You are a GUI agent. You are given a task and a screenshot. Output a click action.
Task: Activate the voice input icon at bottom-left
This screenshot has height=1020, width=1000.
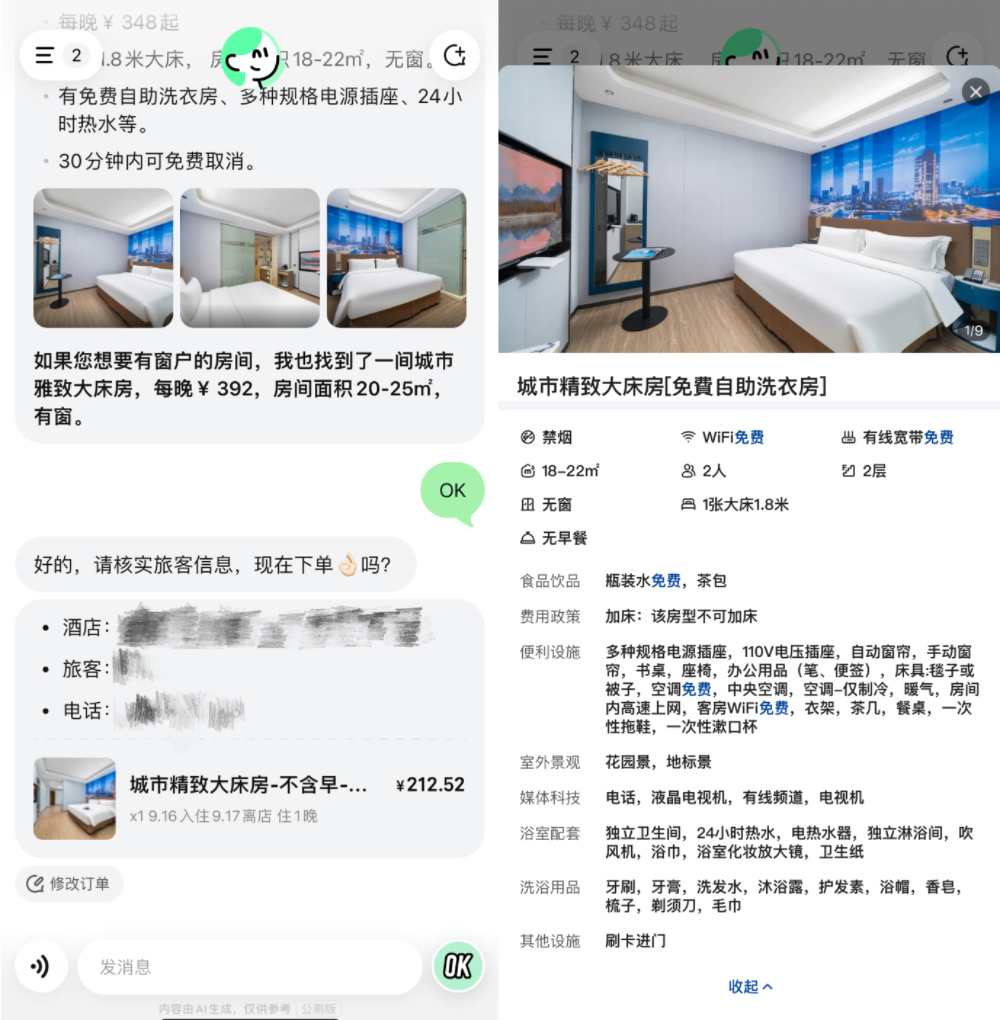point(40,966)
